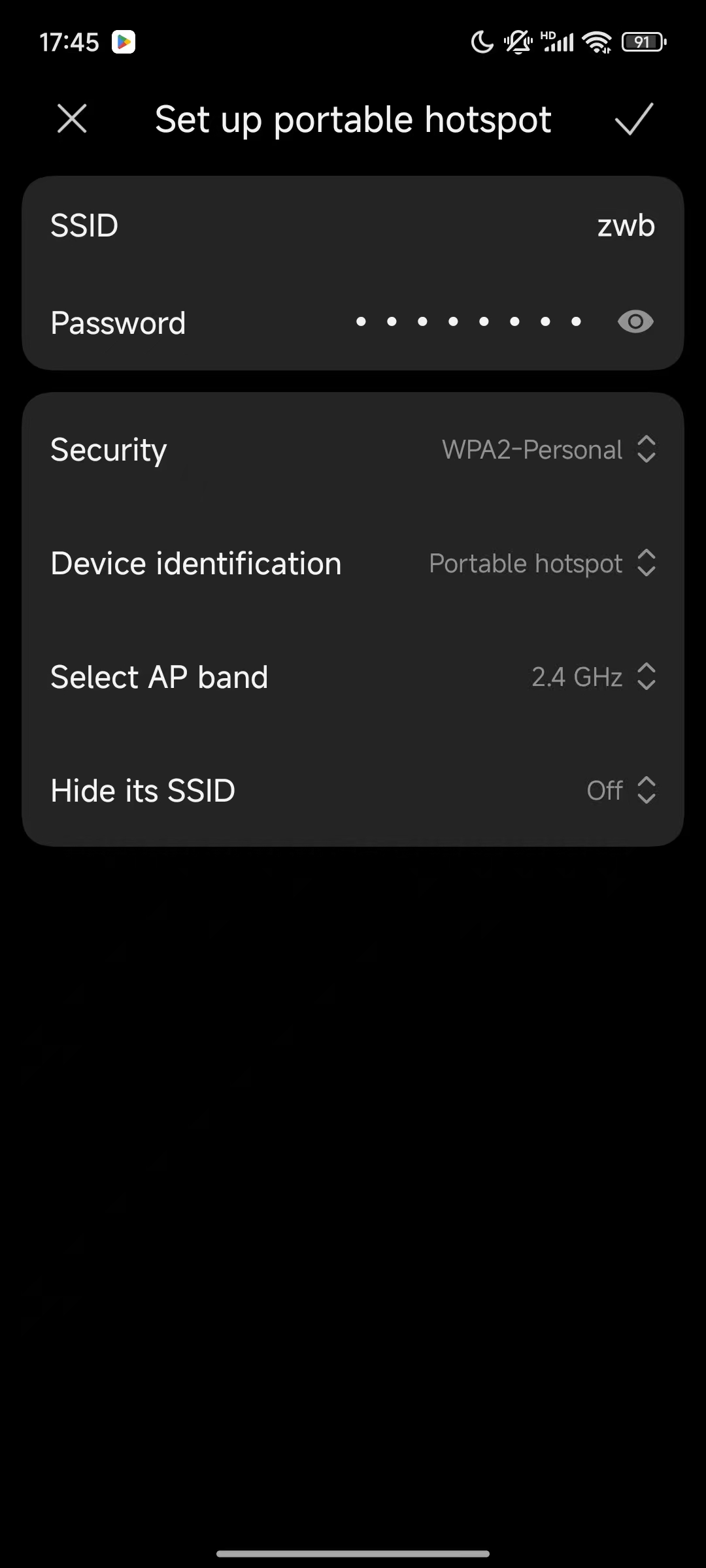
Task: Close the hotspot setup screen
Action: (x=72, y=119)
